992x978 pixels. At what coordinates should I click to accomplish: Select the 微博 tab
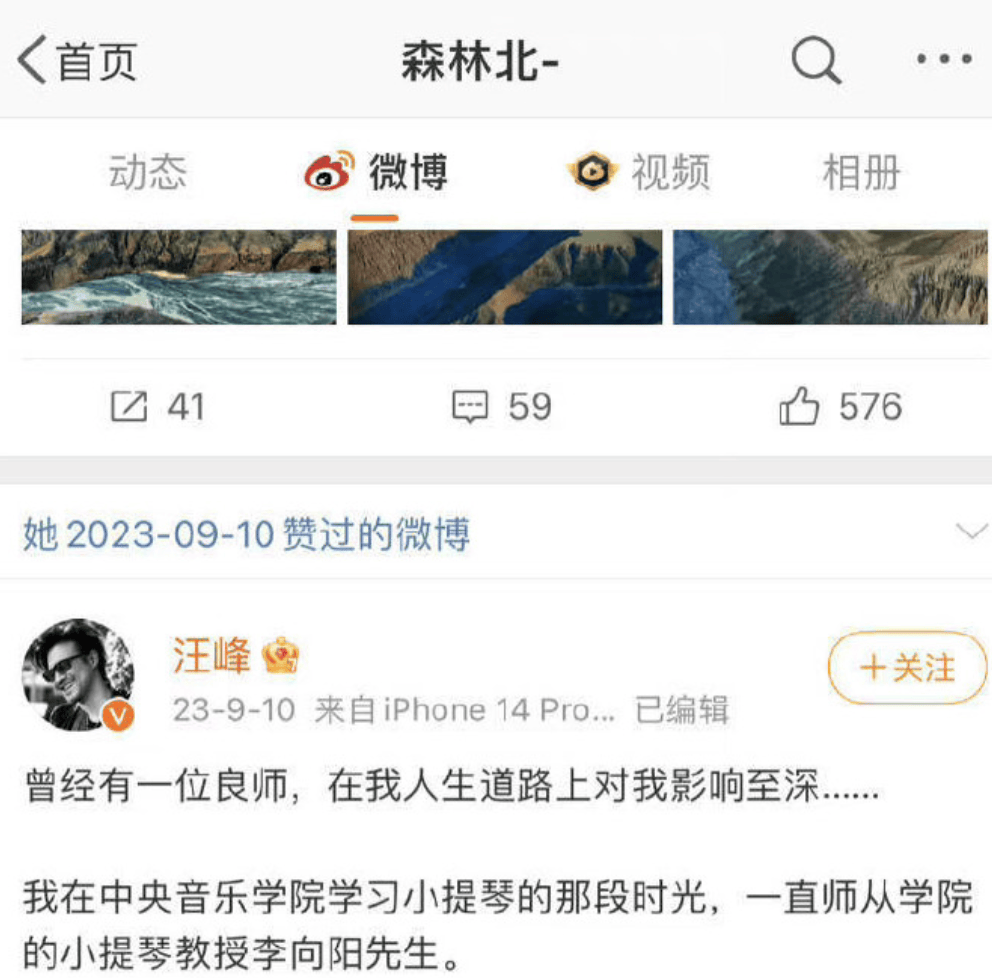point(376,172)
